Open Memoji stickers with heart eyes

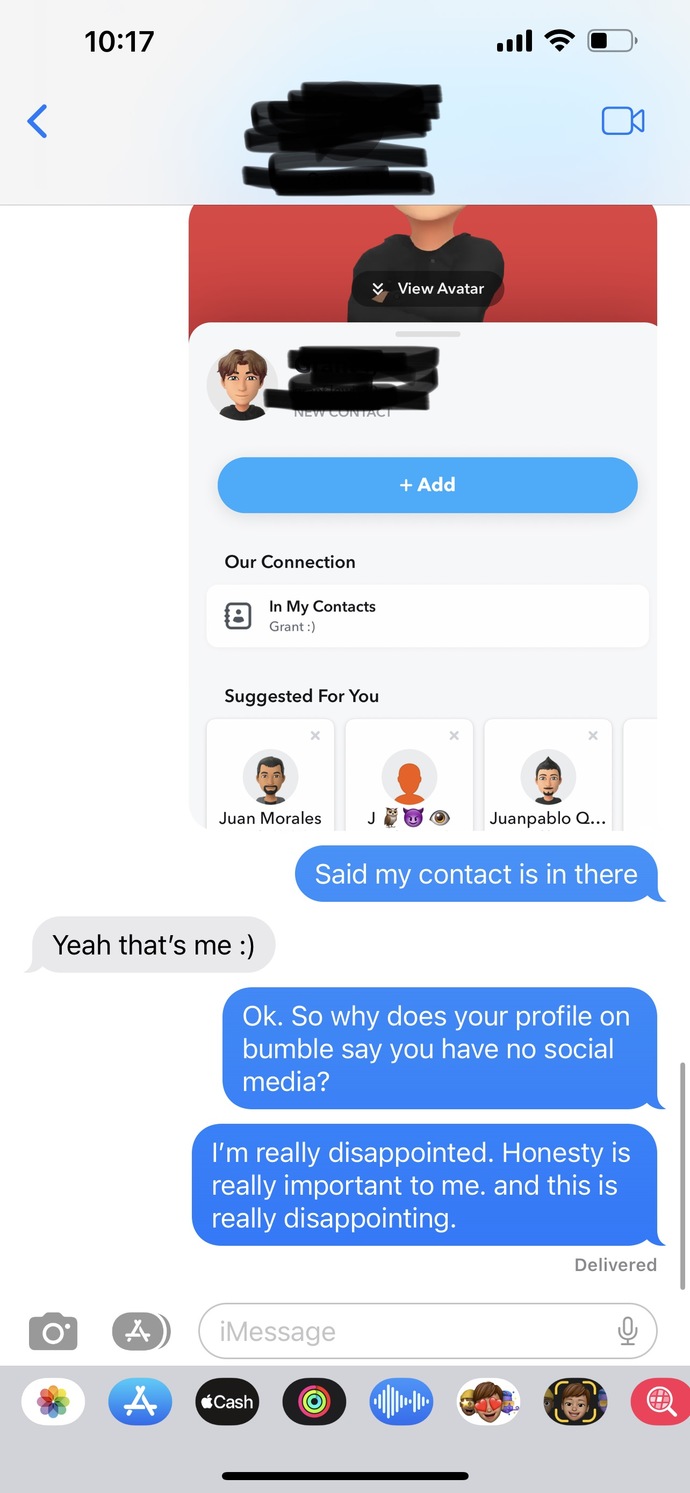tap(488, 1402)
